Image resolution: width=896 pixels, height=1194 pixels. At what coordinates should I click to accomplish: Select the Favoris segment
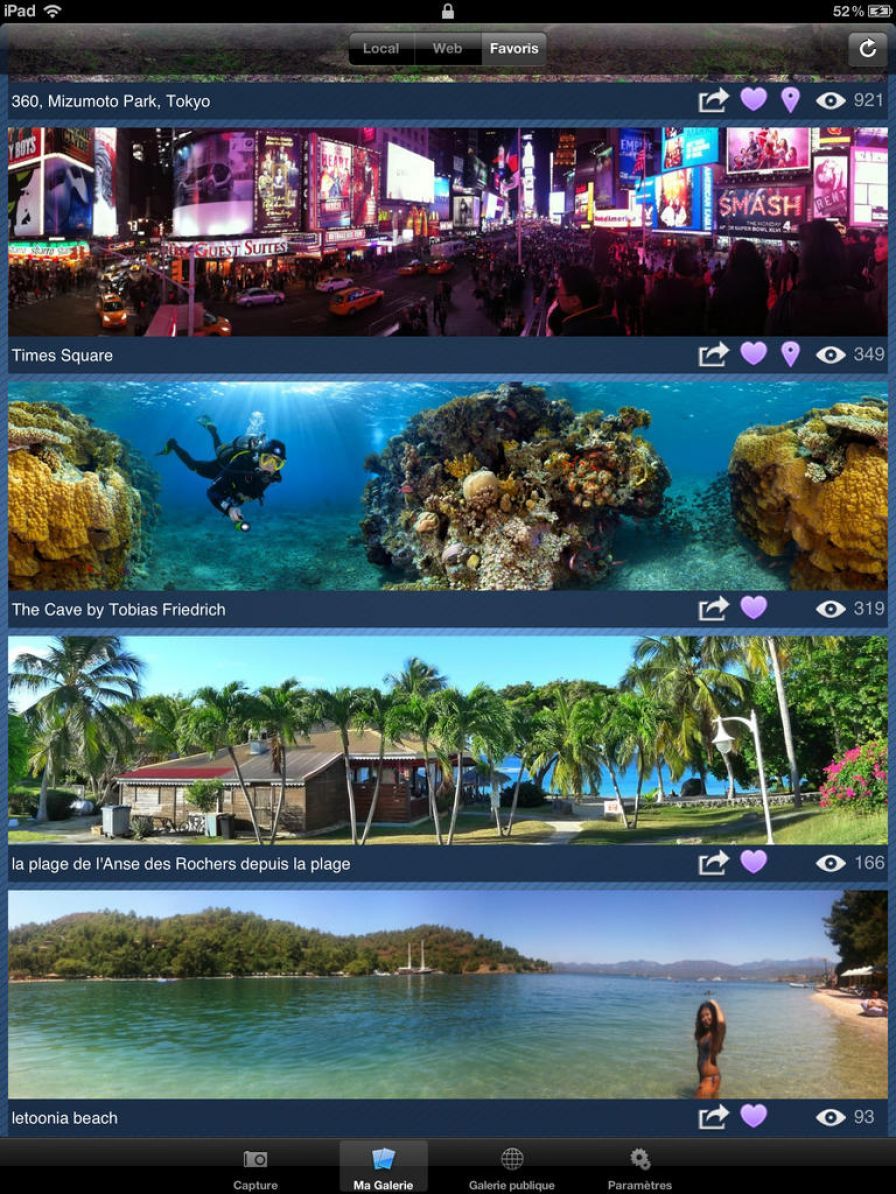[x=514, y=49]
